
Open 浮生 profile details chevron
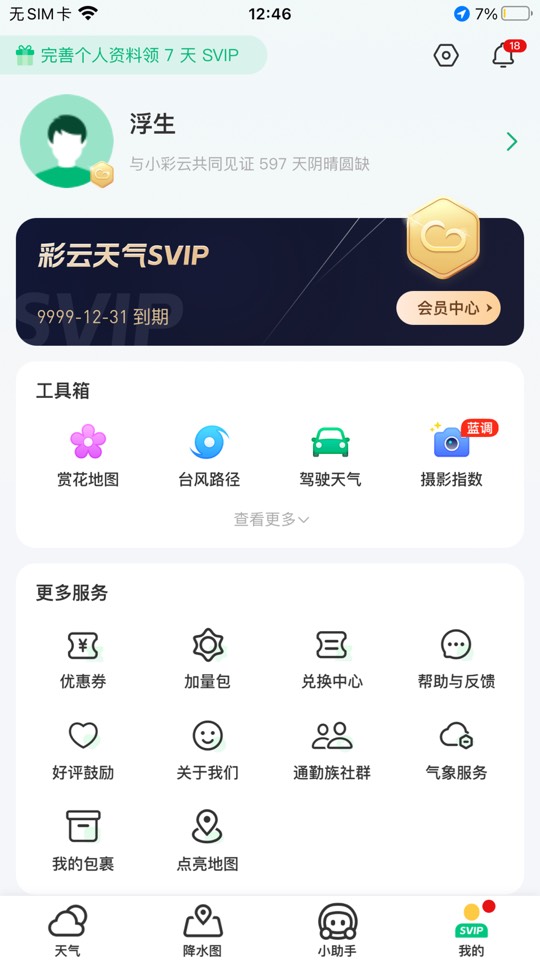(512, 142)
